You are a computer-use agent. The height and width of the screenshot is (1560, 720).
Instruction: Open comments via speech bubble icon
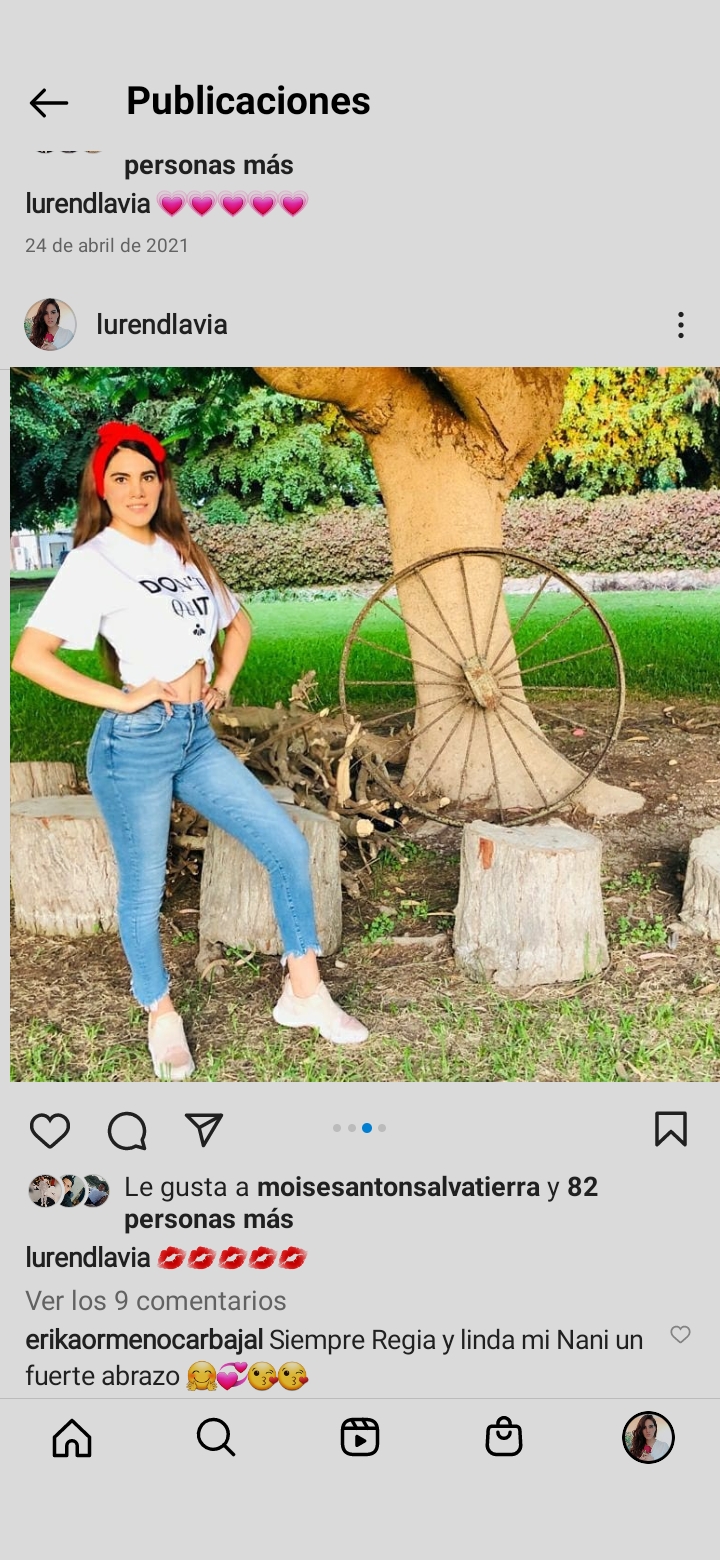pyautogui.click(x=127, y=1130)
